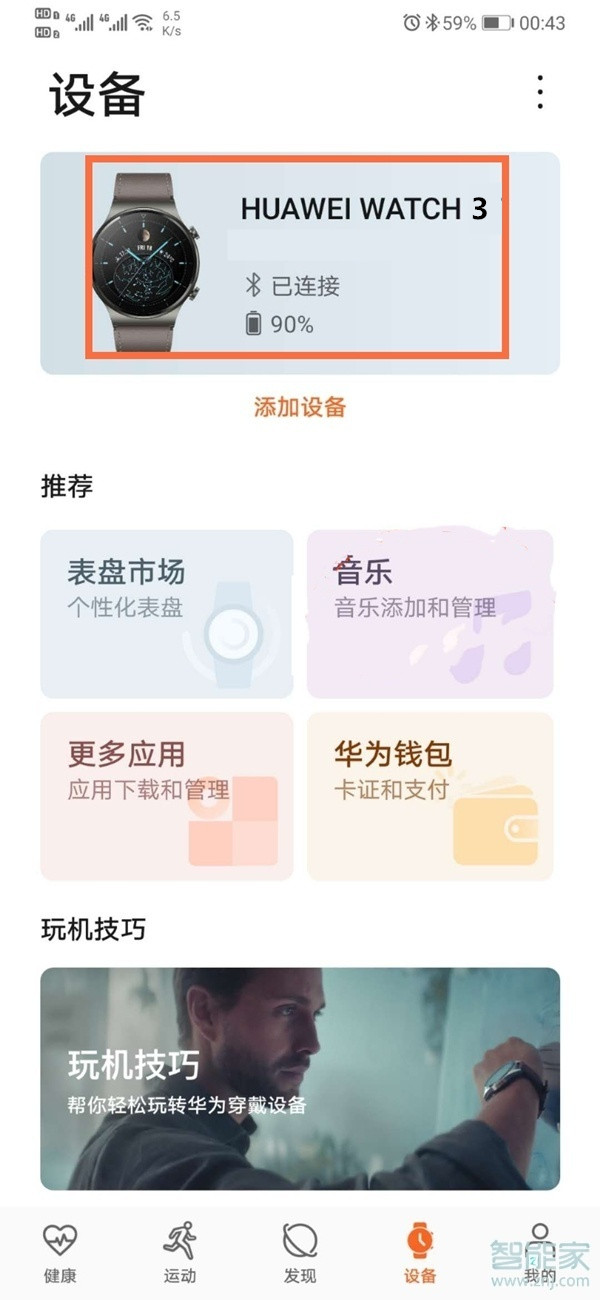The height and width of the screenshot is (1300, 600).
Task: Open the 更多应用 apps card
Action: [x=166, y=795]
